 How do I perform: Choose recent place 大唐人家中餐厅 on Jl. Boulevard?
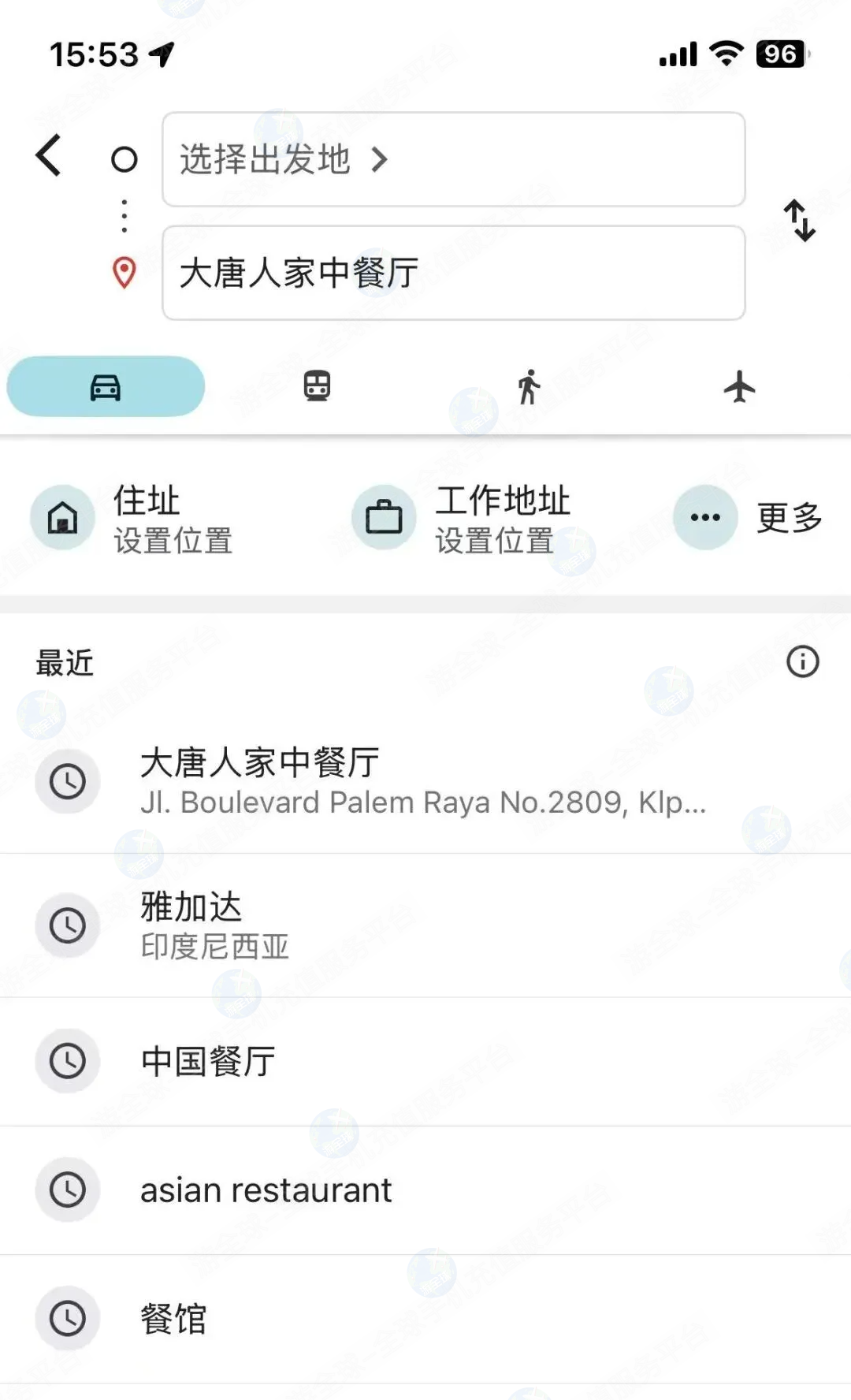pos(422,780)
